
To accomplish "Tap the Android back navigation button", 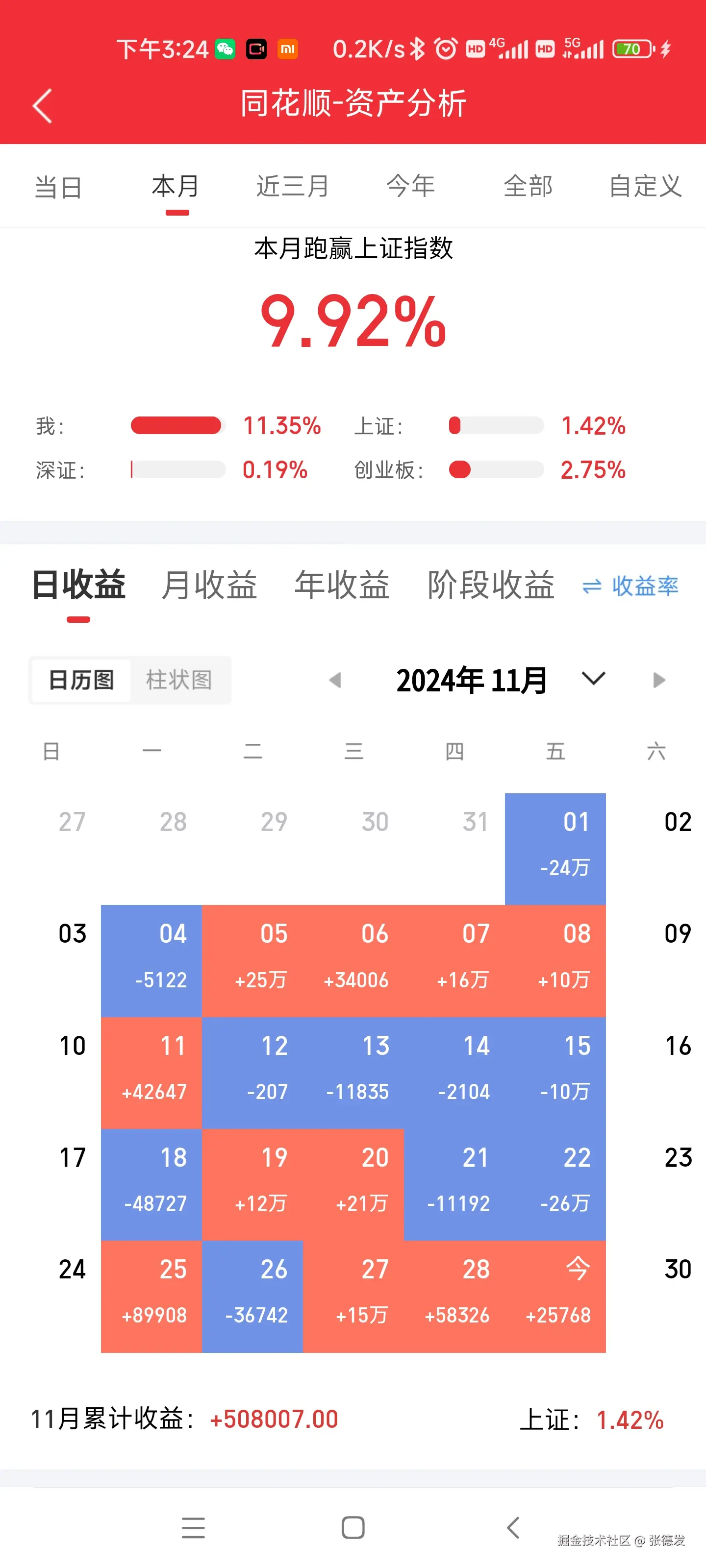I will pos(512,1527).
